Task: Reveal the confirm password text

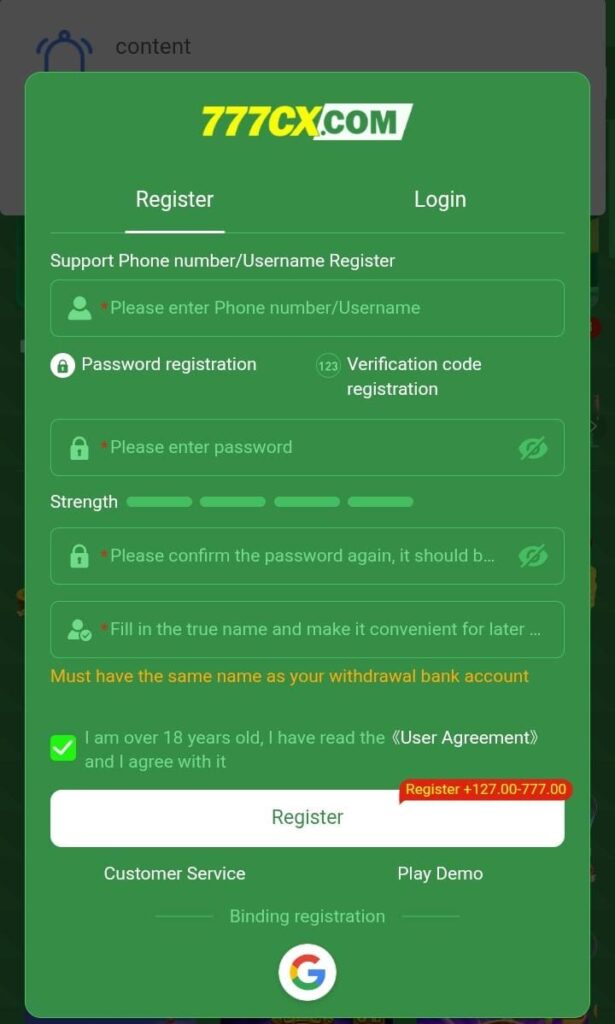Action: click(533, 556)
